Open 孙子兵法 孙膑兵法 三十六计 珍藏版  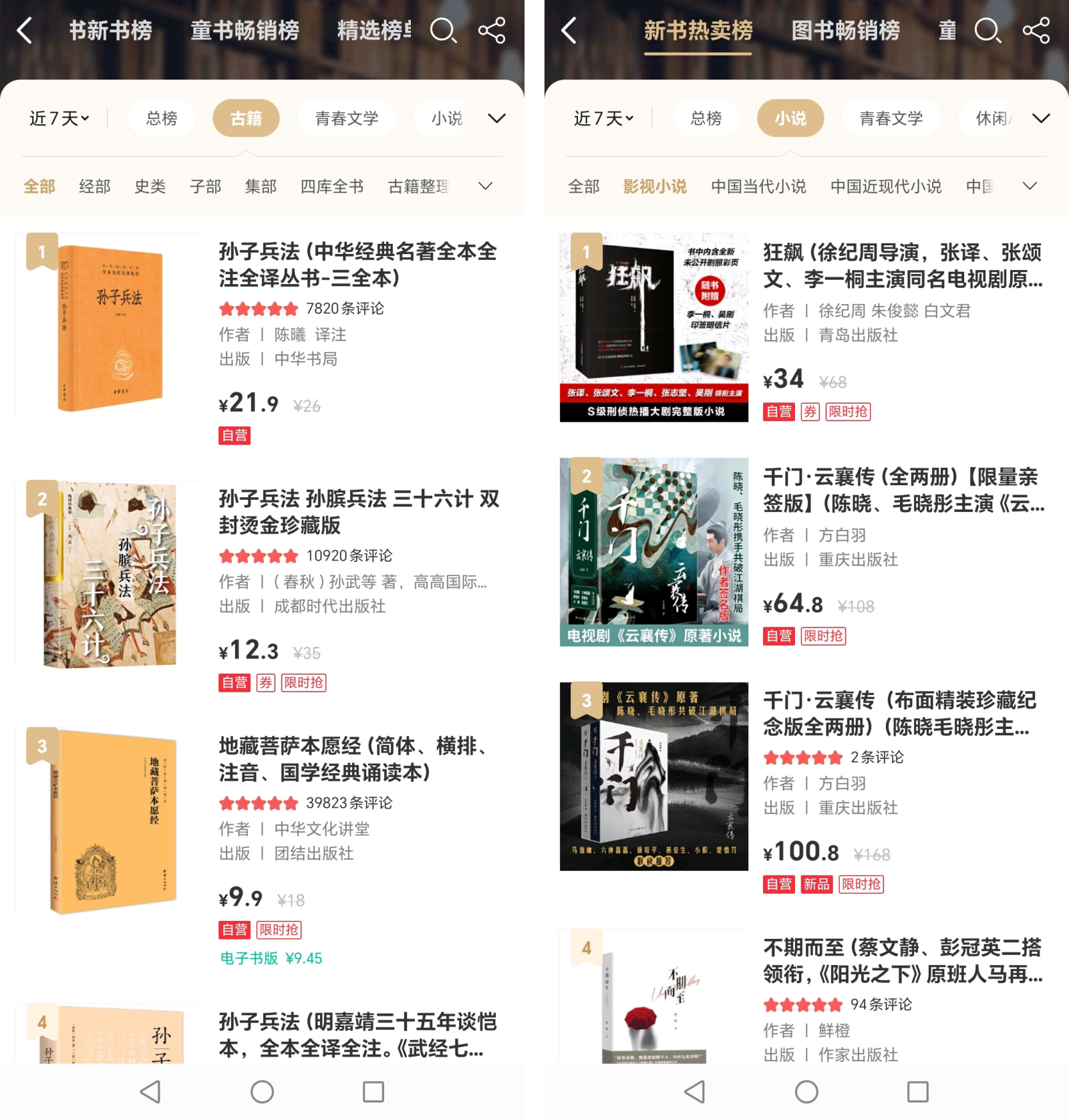click(x=358, y=512)
